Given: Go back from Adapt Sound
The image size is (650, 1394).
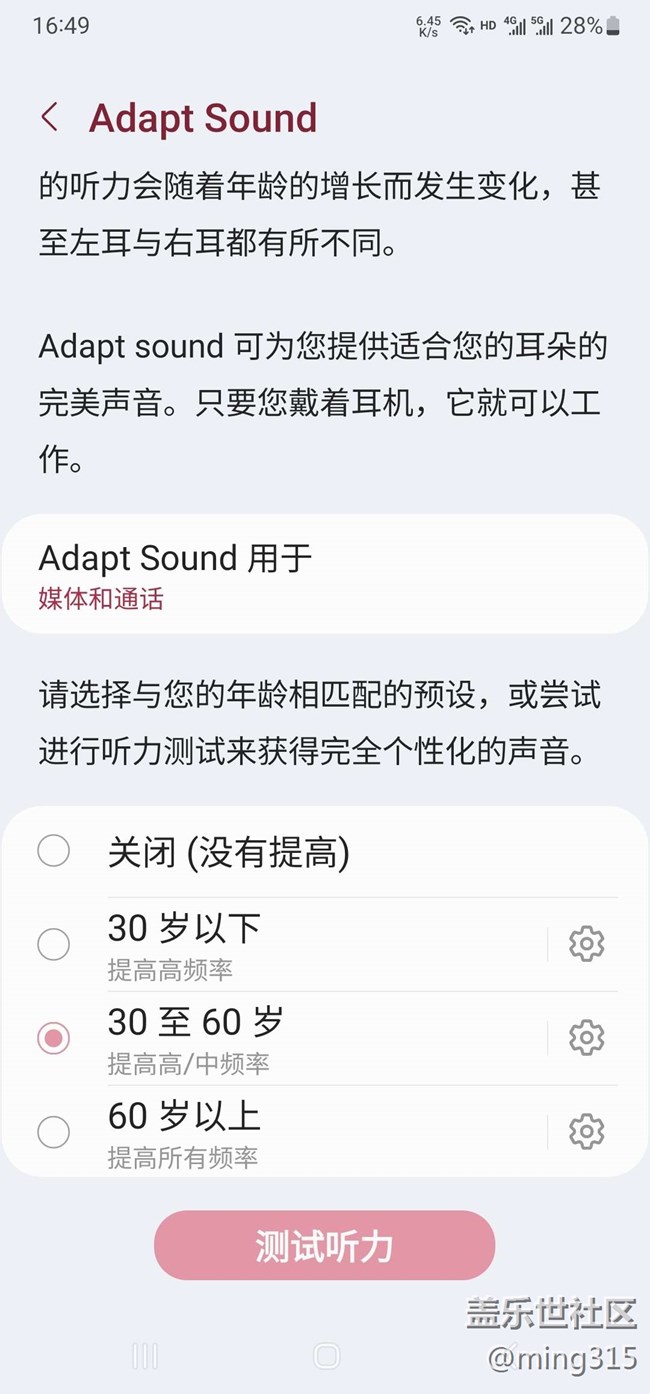Looking at the screenshot, I should tap(50, 118).
